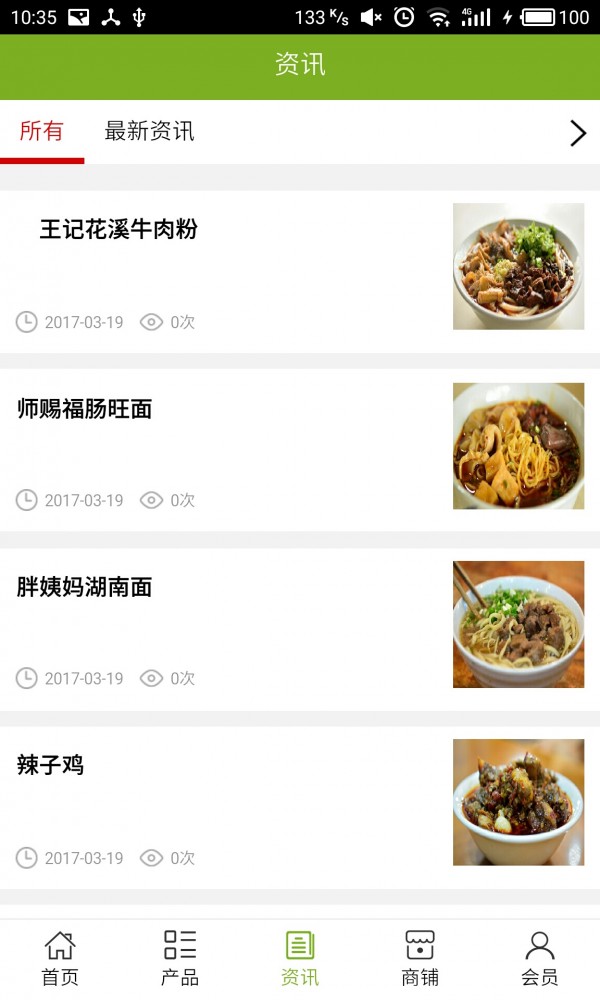The width and height of the screenshot is (600, 1000).
Task: Select the 最新资讯 tab
Action: tap(149, 131)
